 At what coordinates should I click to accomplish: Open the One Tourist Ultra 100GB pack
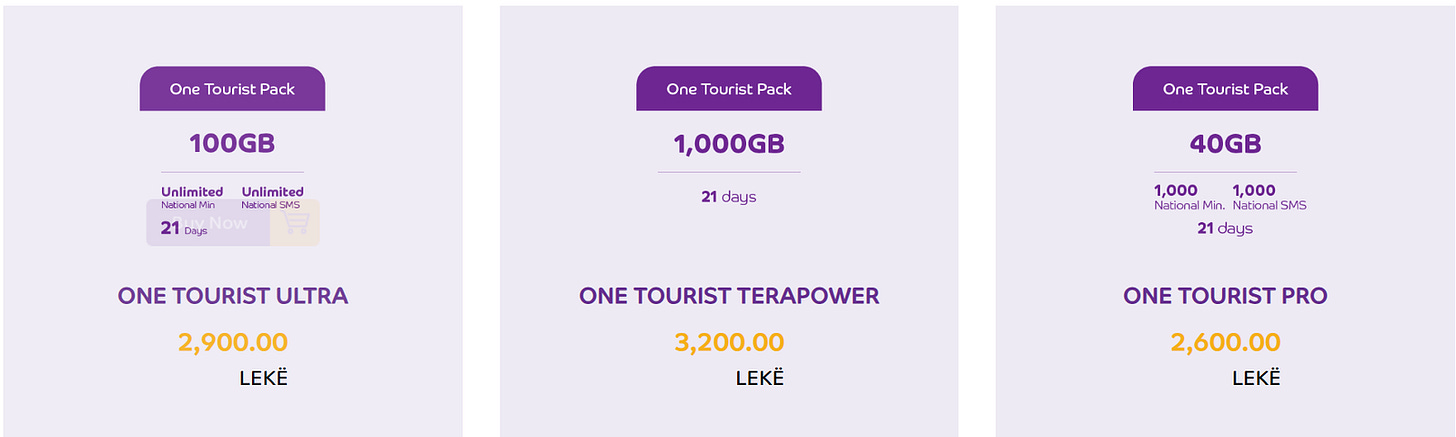[x=232, y=296]
